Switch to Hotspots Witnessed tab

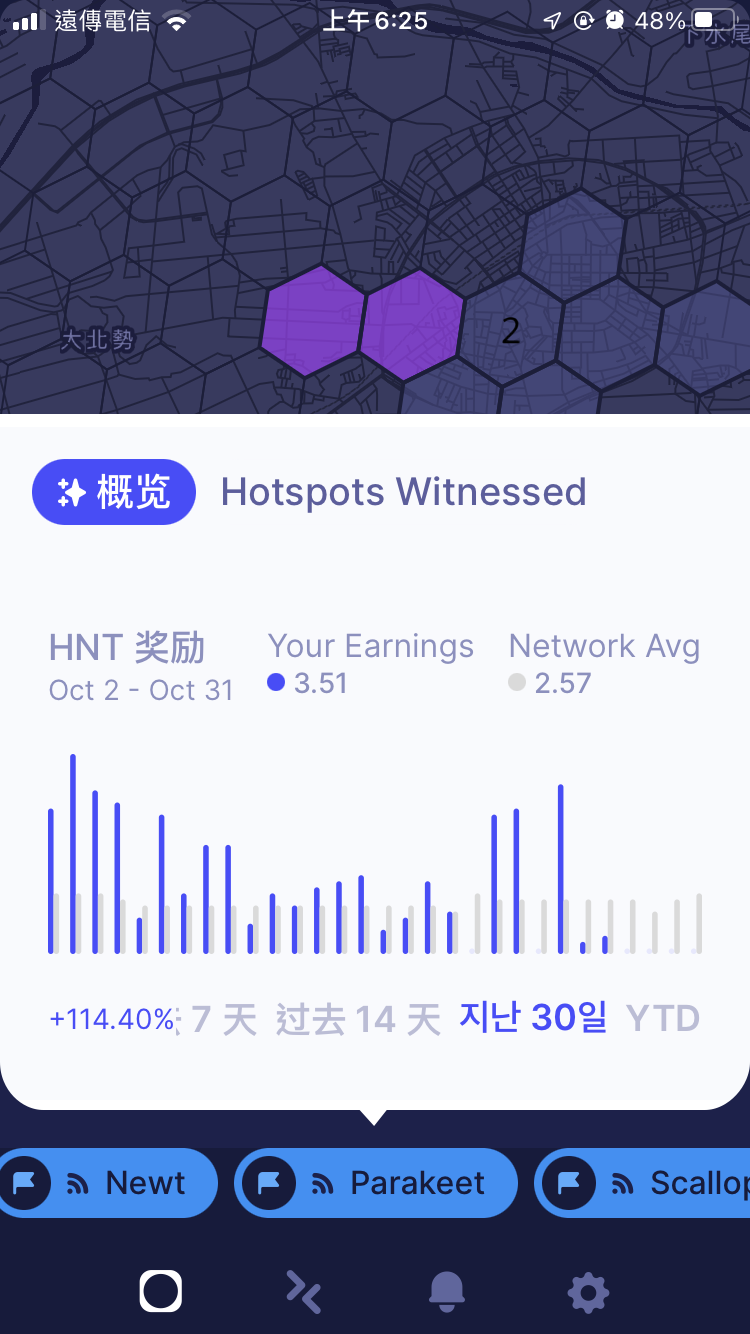(403, 492)
